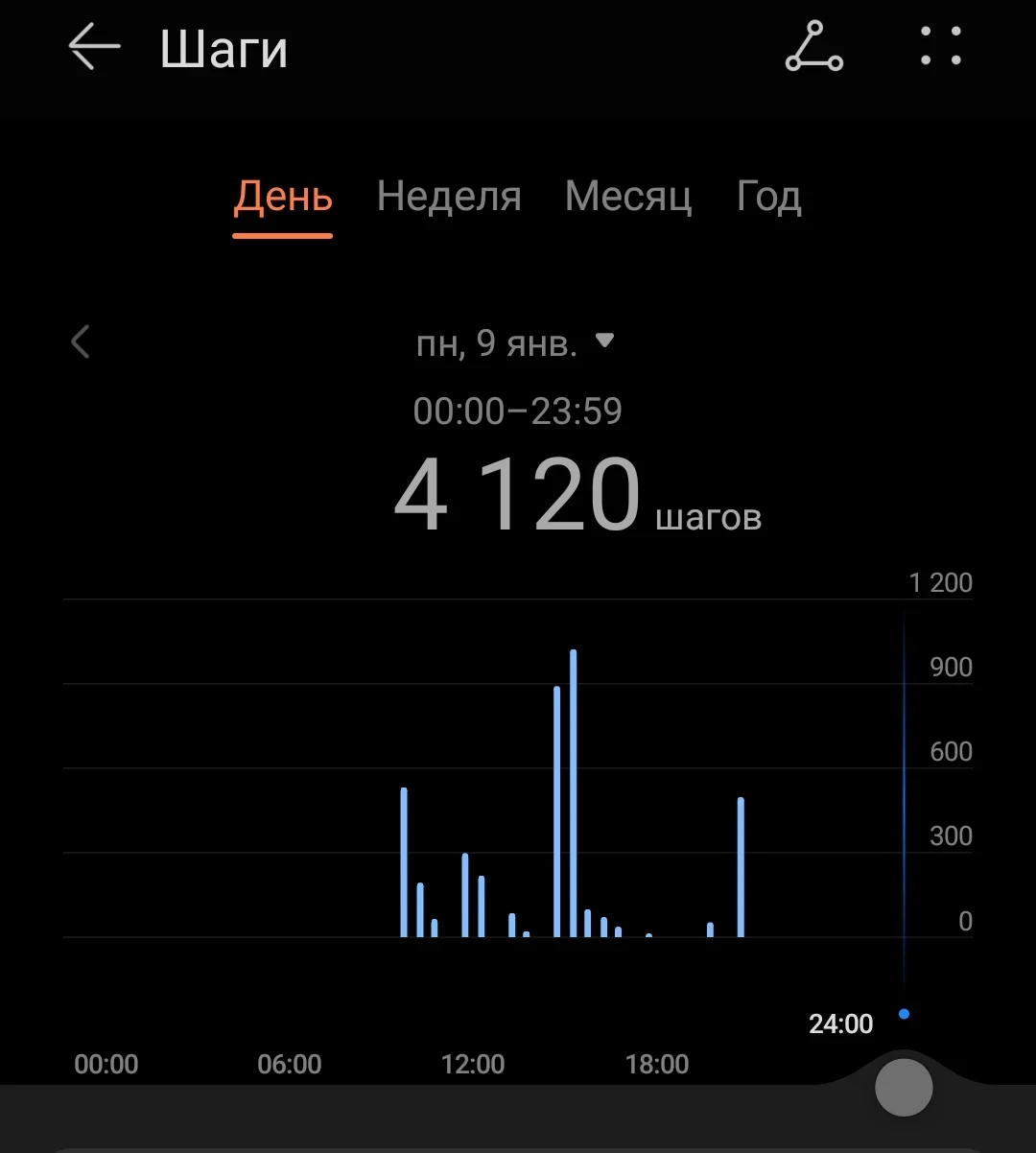
Task: Switch to the Неделя tab
Action: click(x=449, y=198)
